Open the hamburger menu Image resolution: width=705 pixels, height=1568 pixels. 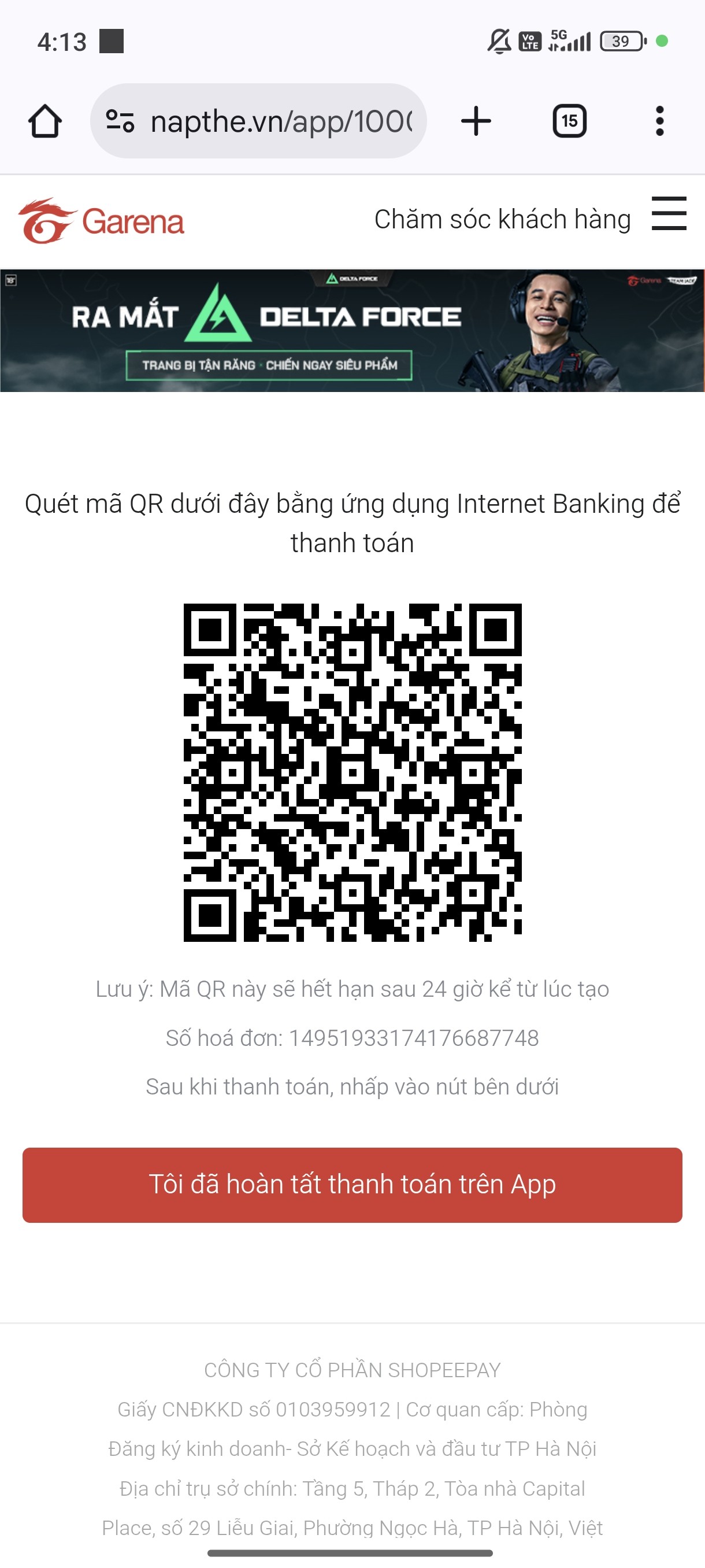(x=669, y=214)
